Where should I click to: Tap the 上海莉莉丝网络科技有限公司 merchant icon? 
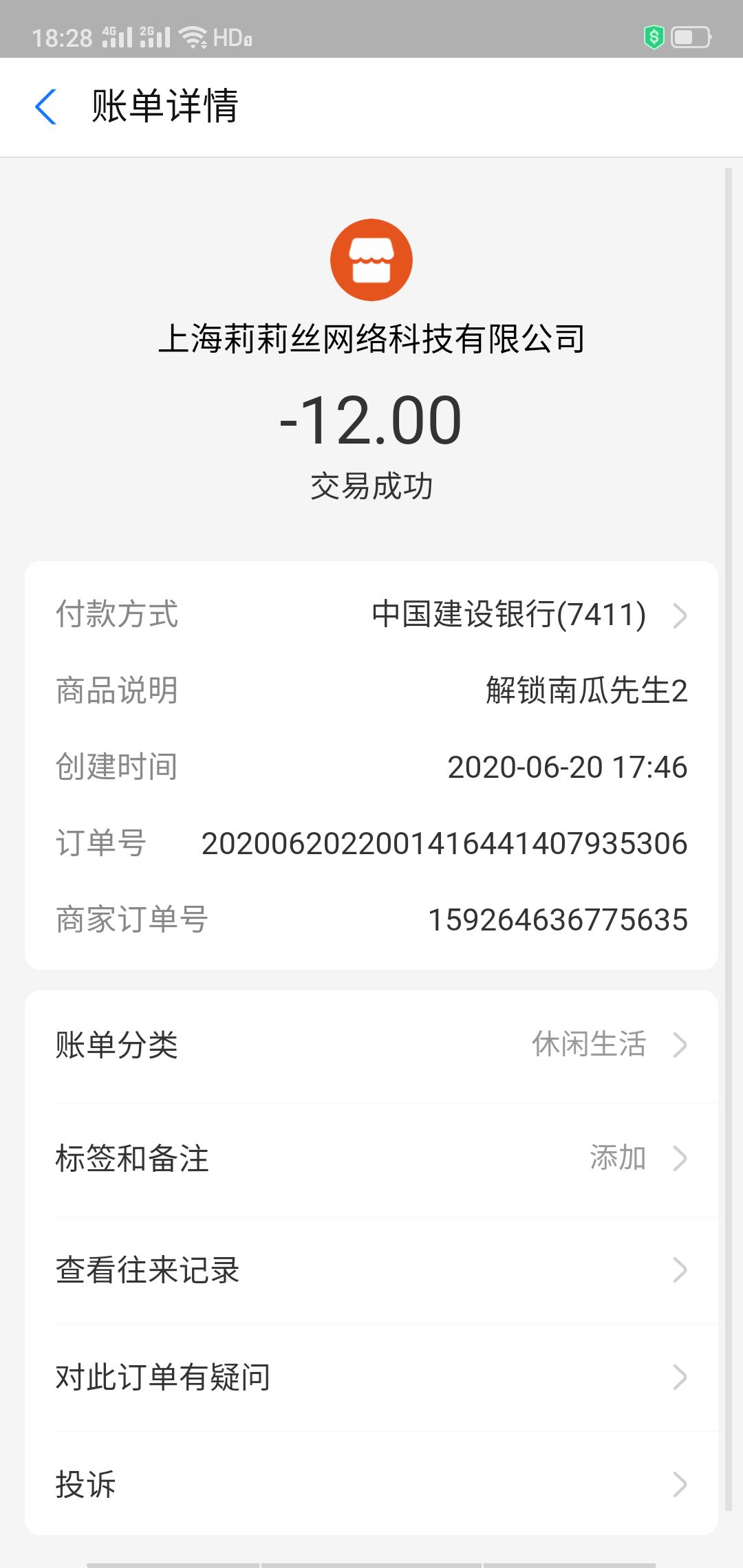click(x=371, y=260)
